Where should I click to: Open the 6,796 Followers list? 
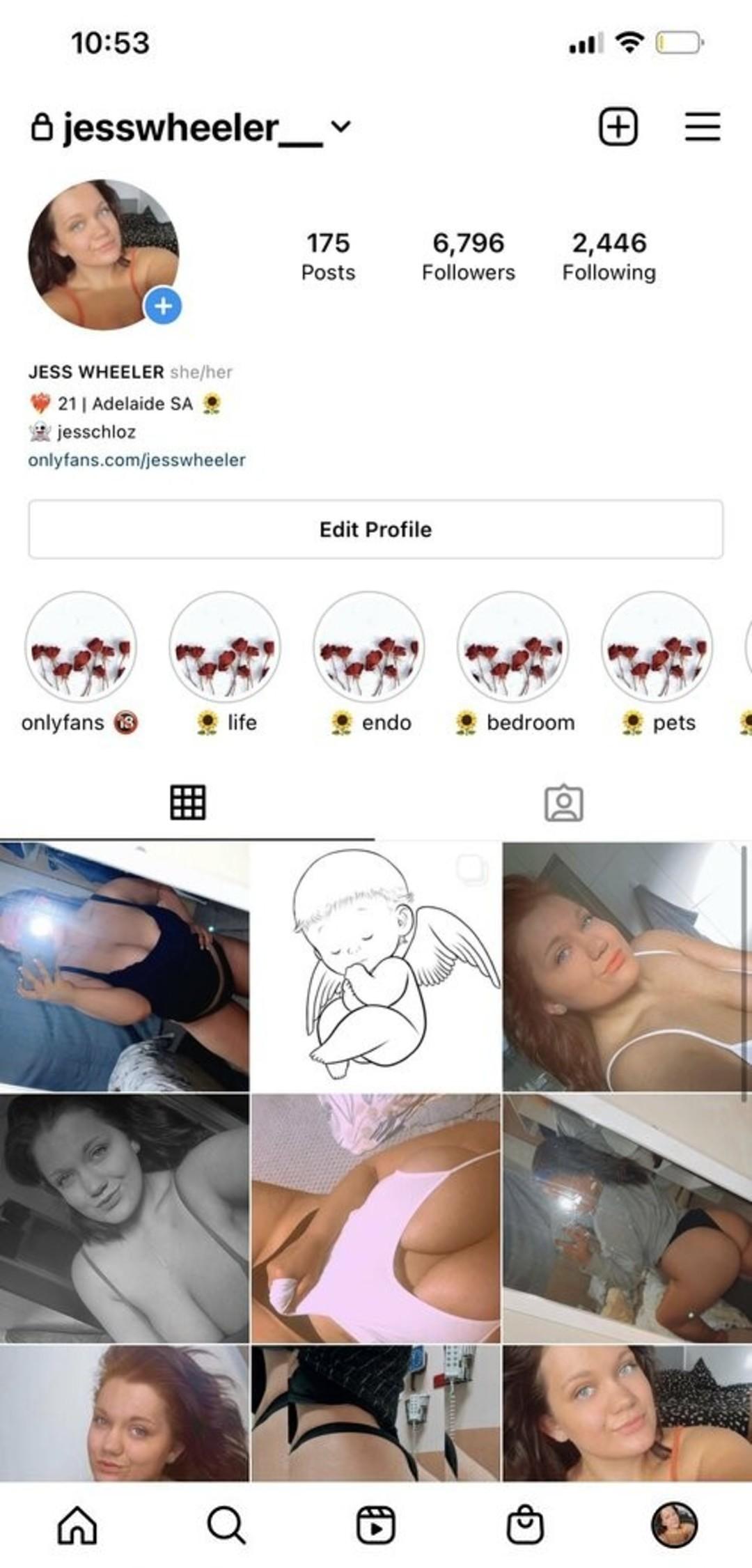click(x=468, y=256)
